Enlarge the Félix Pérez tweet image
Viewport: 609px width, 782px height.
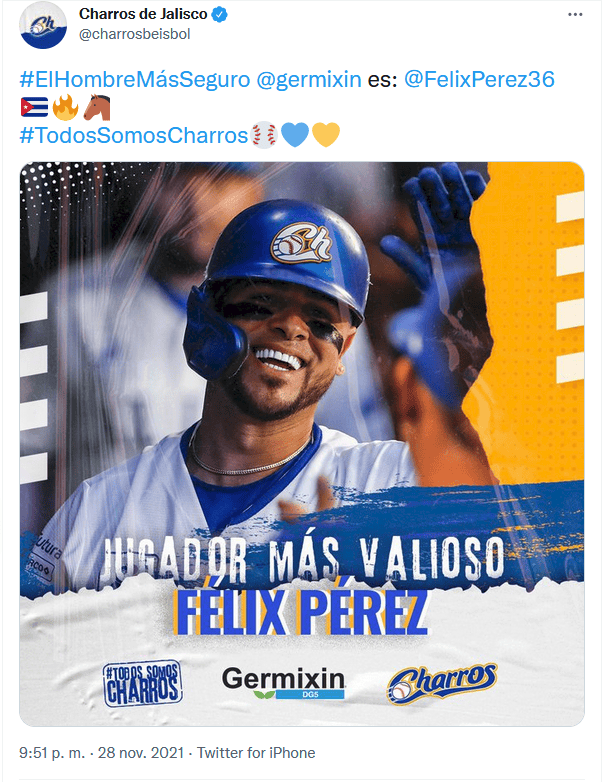coord(302,442)
